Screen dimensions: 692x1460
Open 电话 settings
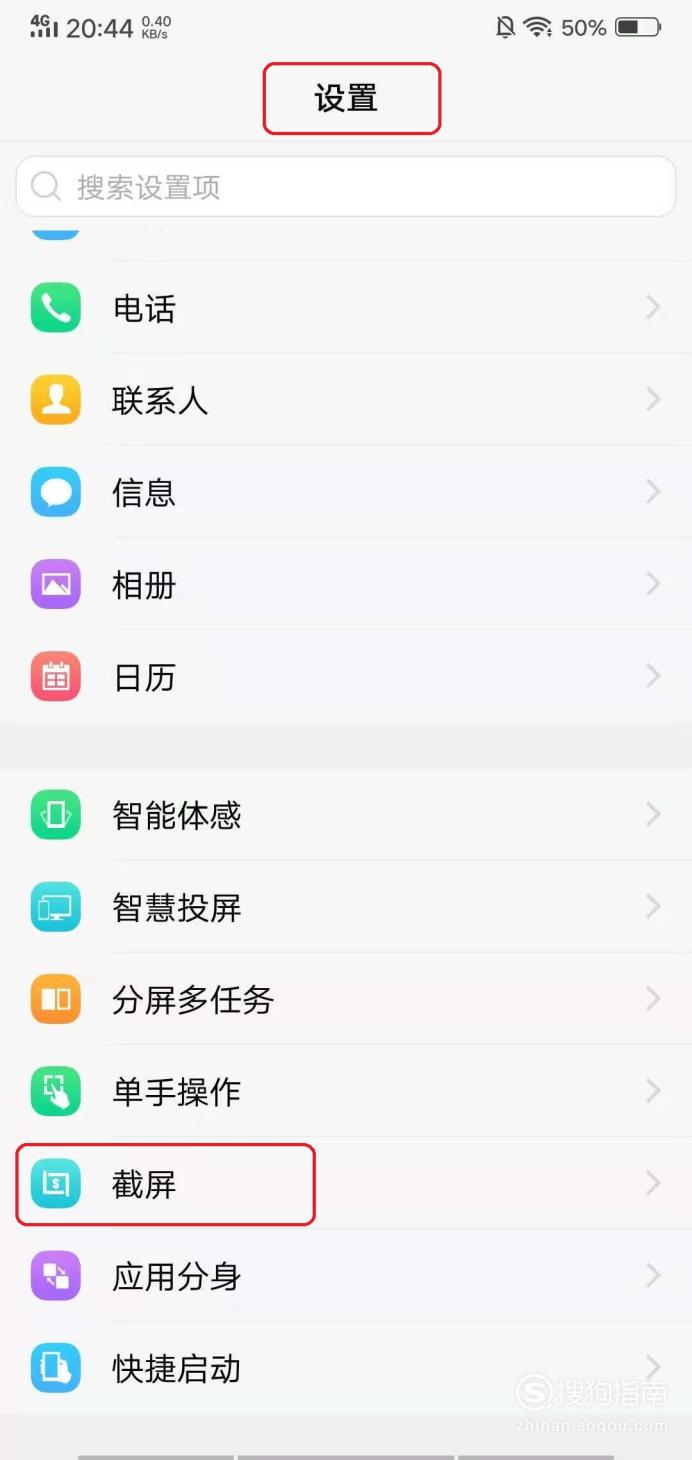[346, 308]
